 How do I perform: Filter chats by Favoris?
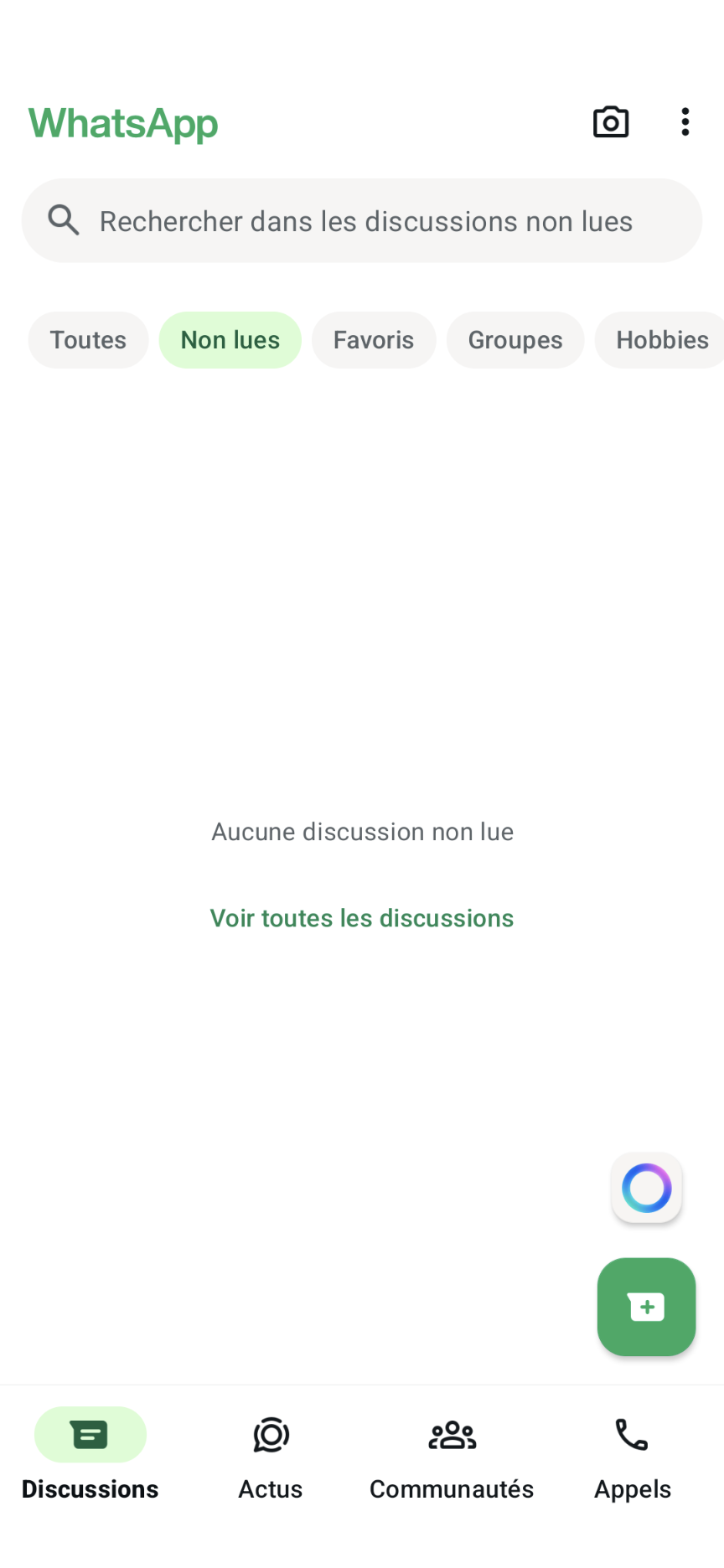tap(374, 340)
